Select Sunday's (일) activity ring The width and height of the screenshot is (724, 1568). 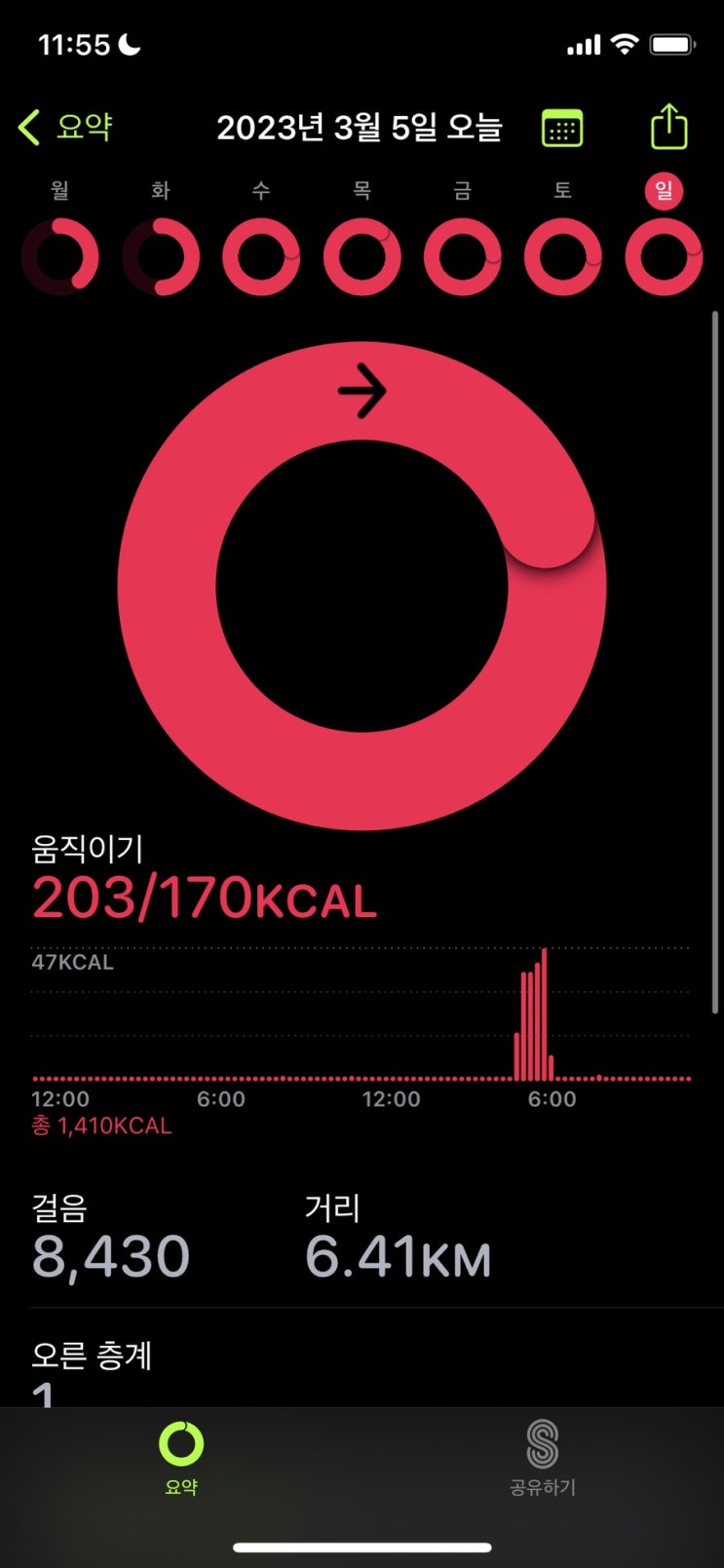(664, 257)
